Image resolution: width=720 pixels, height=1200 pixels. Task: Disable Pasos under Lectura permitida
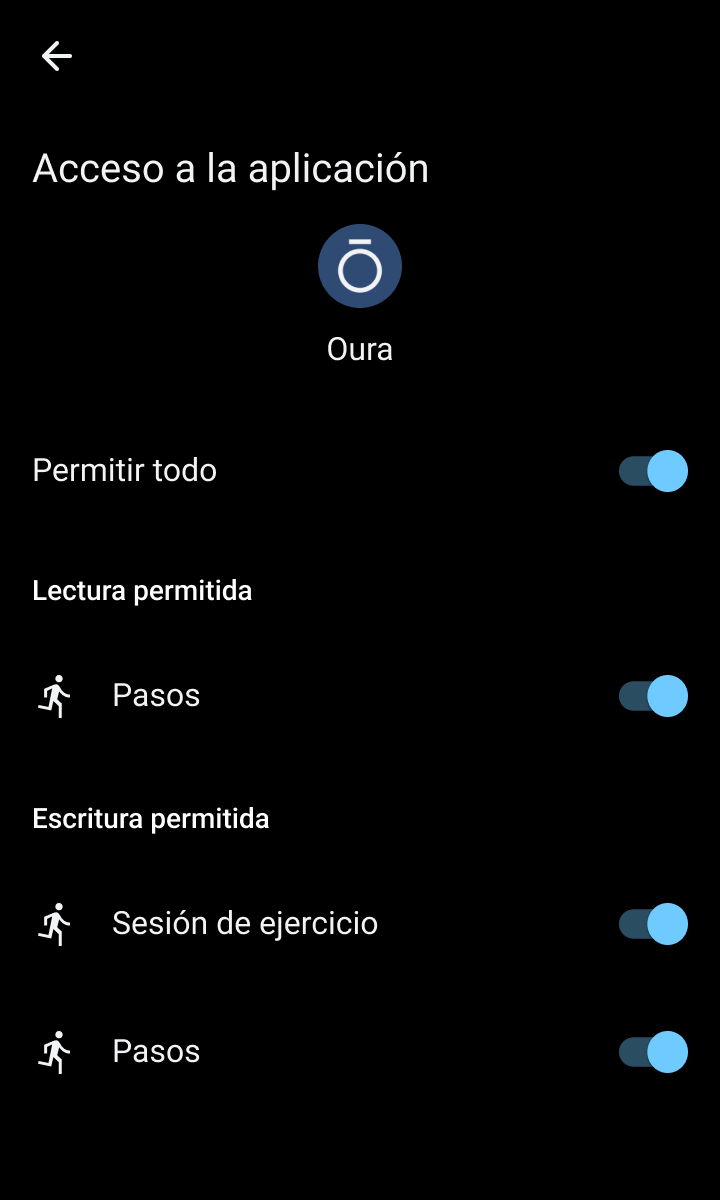pyautogui.click(x=653, y=696)
